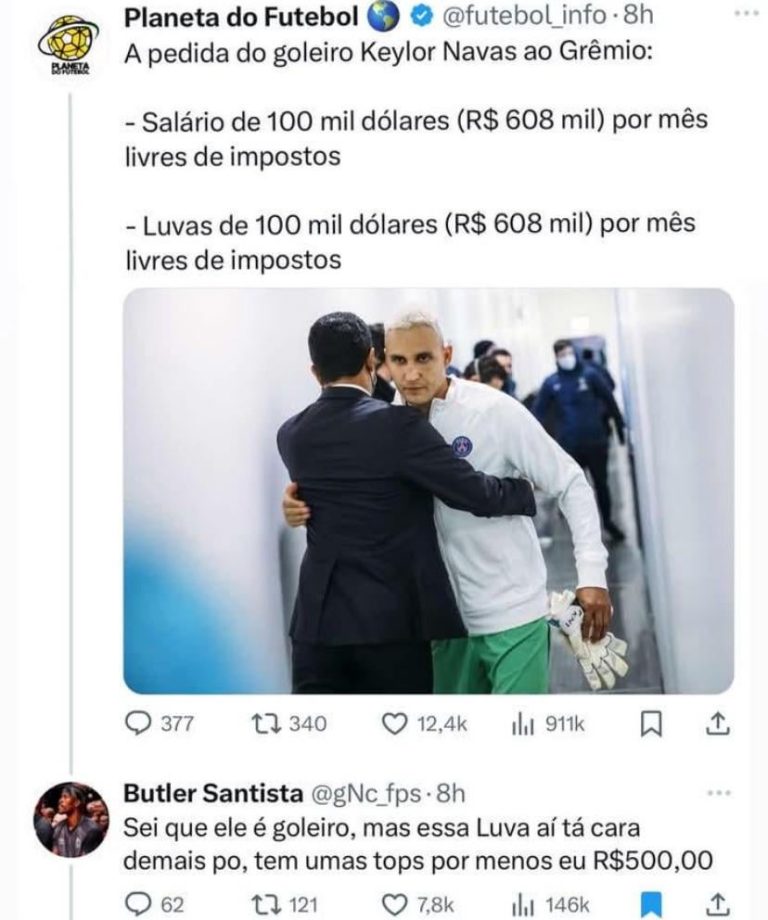Remove bookmark from Butler Santista's reply

pos(651,903)
